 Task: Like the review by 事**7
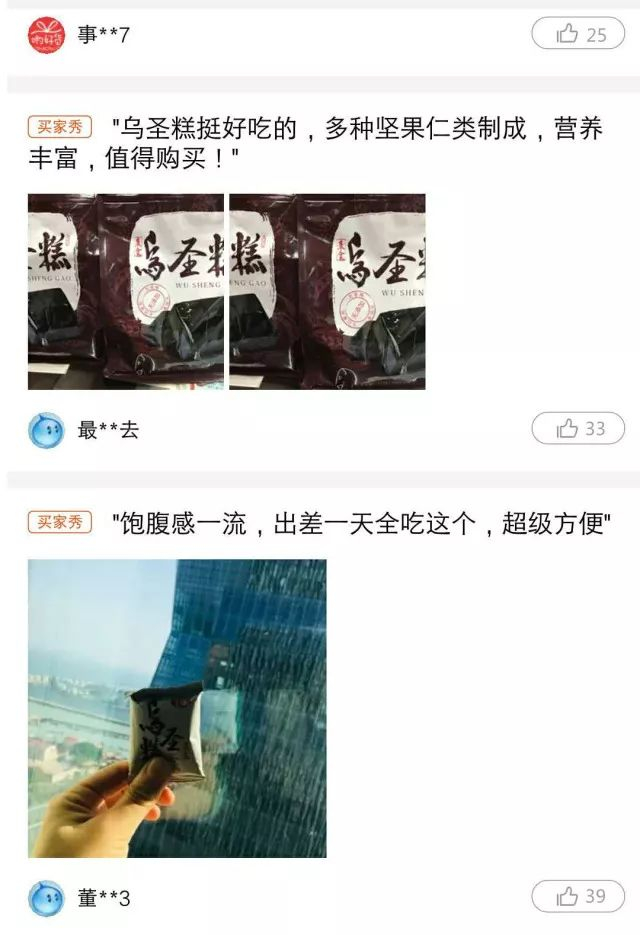coord(577,33)
